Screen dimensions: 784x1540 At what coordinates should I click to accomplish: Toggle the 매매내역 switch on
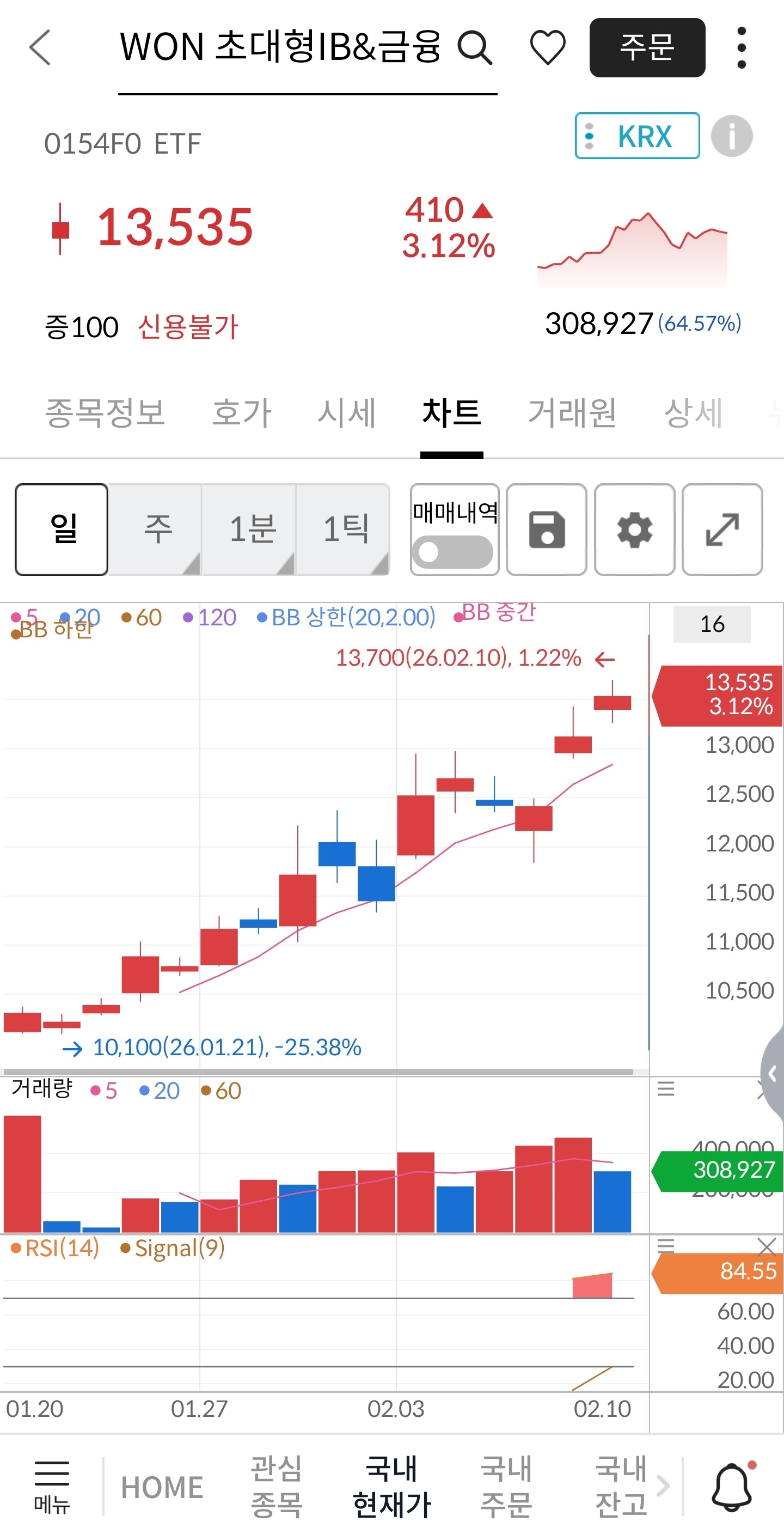click(455, 551)
